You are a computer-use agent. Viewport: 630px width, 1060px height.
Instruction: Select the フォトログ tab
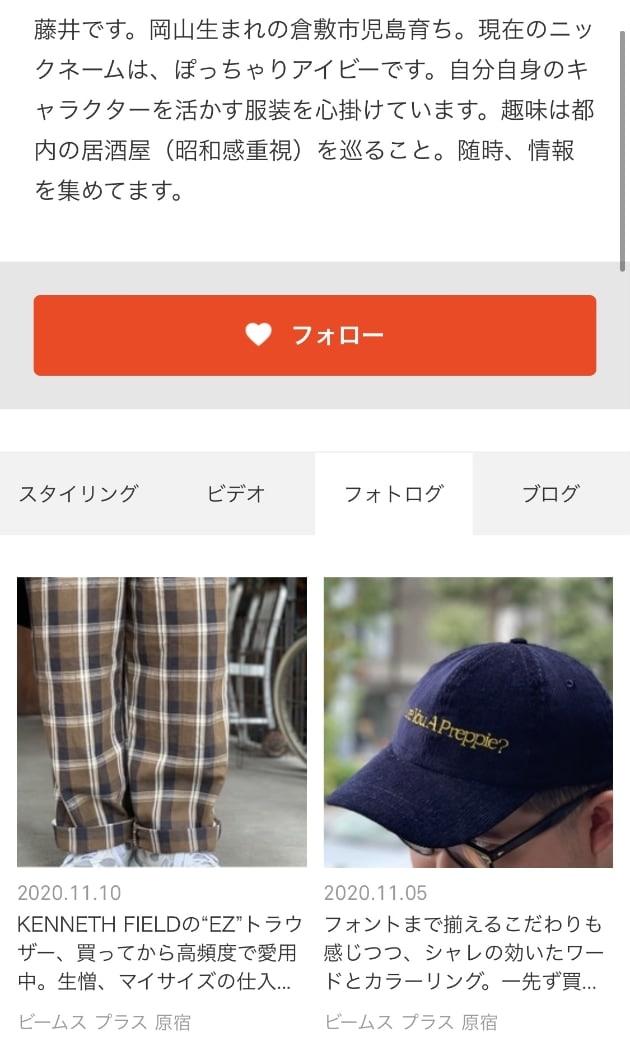393,494
